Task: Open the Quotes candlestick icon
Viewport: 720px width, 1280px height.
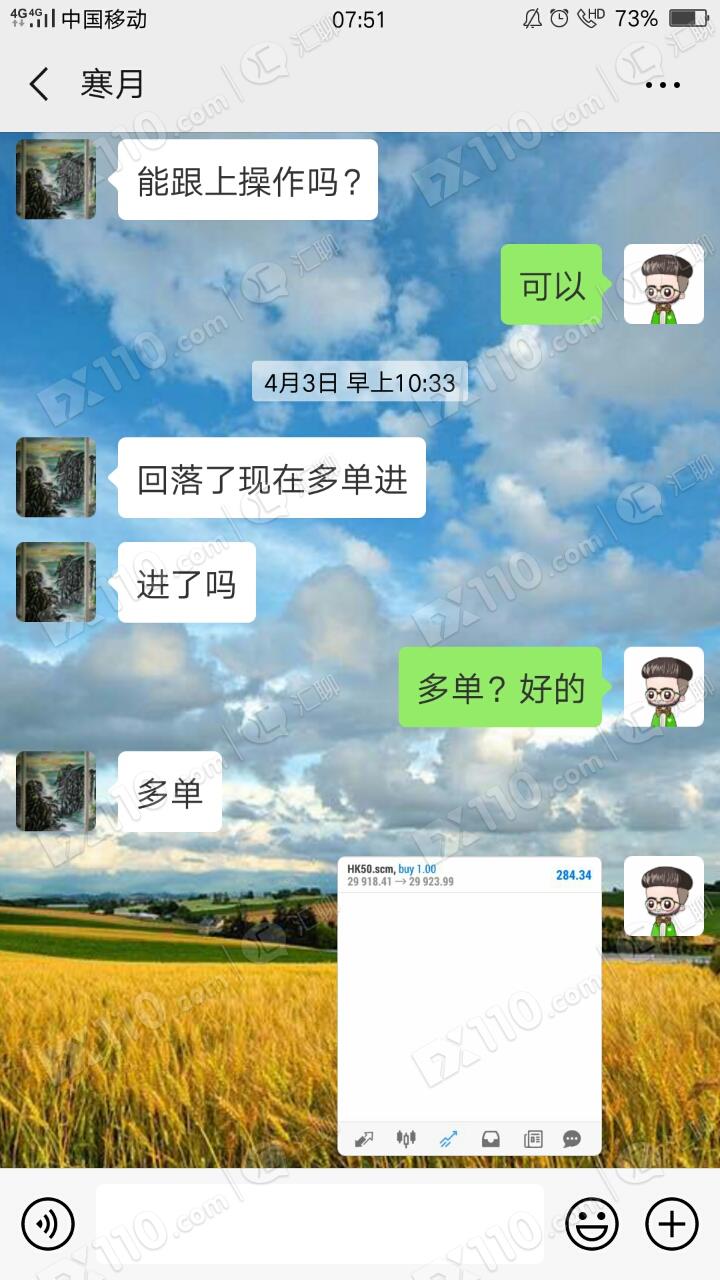Action: pos(405,1137)
